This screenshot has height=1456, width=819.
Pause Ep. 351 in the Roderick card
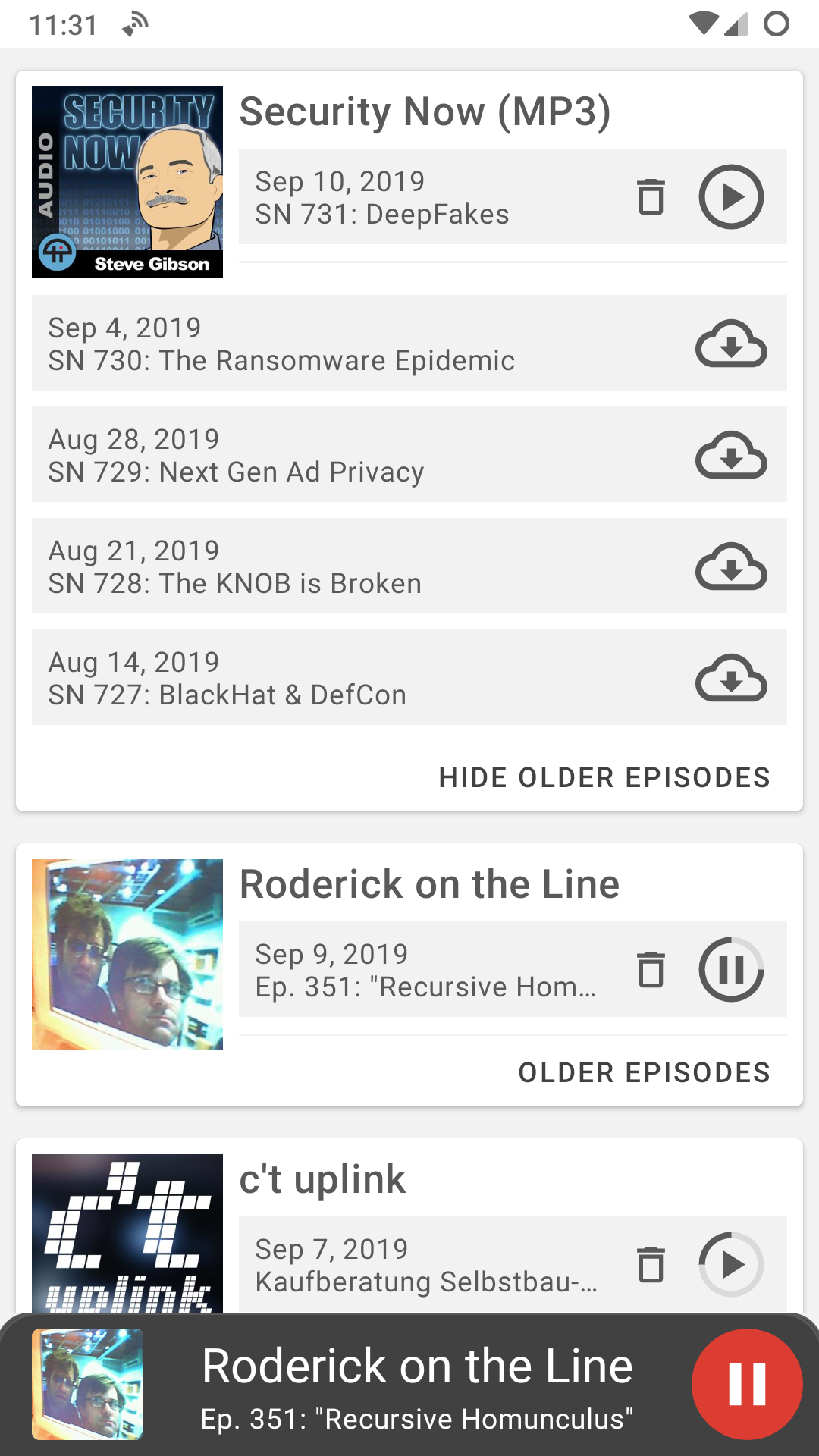point(730,970)
